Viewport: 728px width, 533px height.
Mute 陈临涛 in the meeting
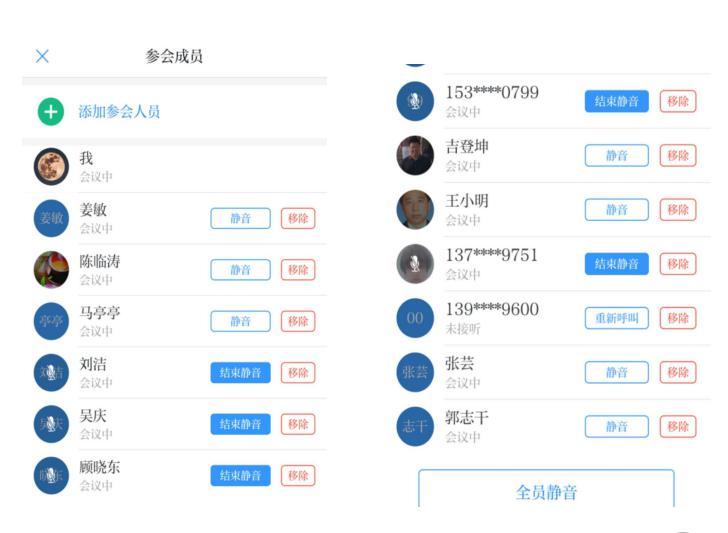pyautogui.click(x=240, y=270)
